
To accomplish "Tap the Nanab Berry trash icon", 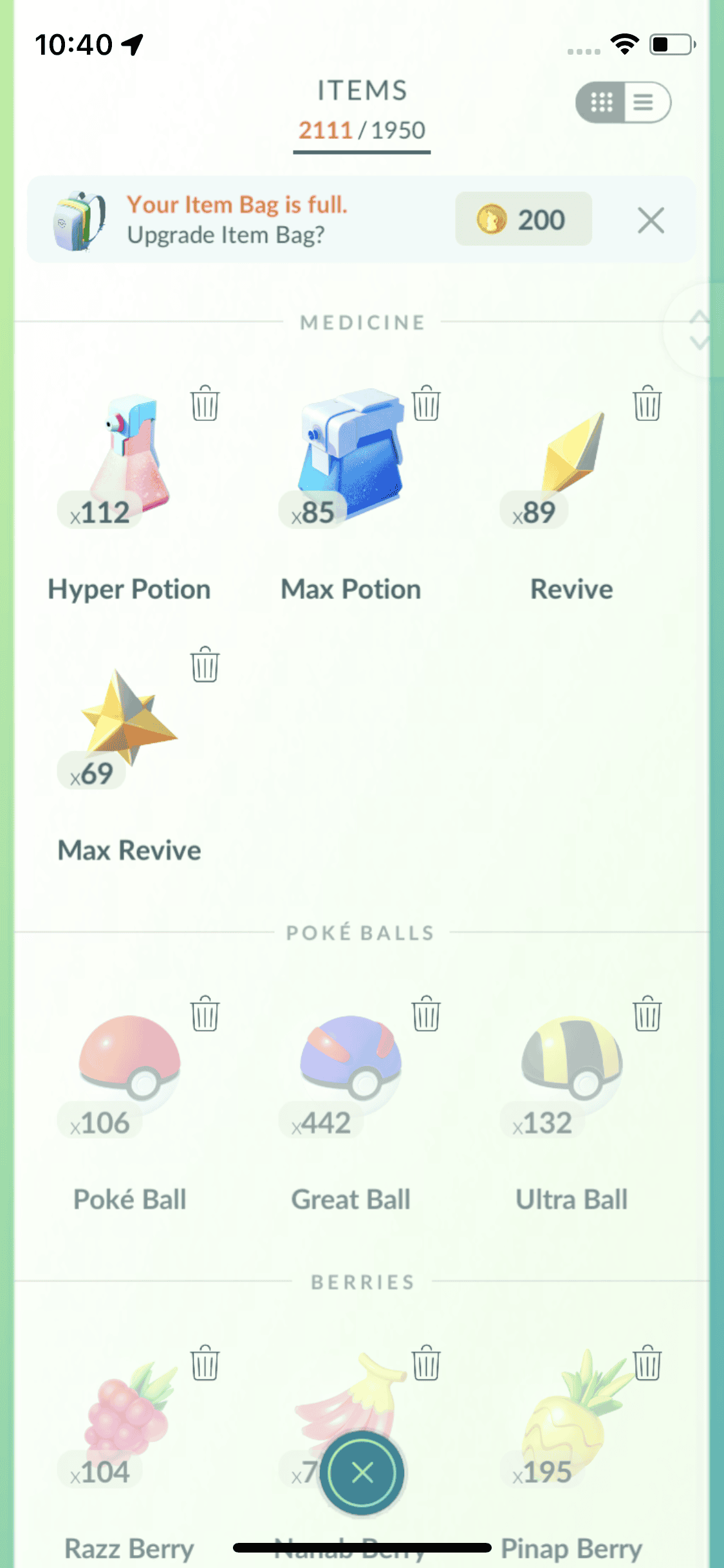I will pos(426,1363).
